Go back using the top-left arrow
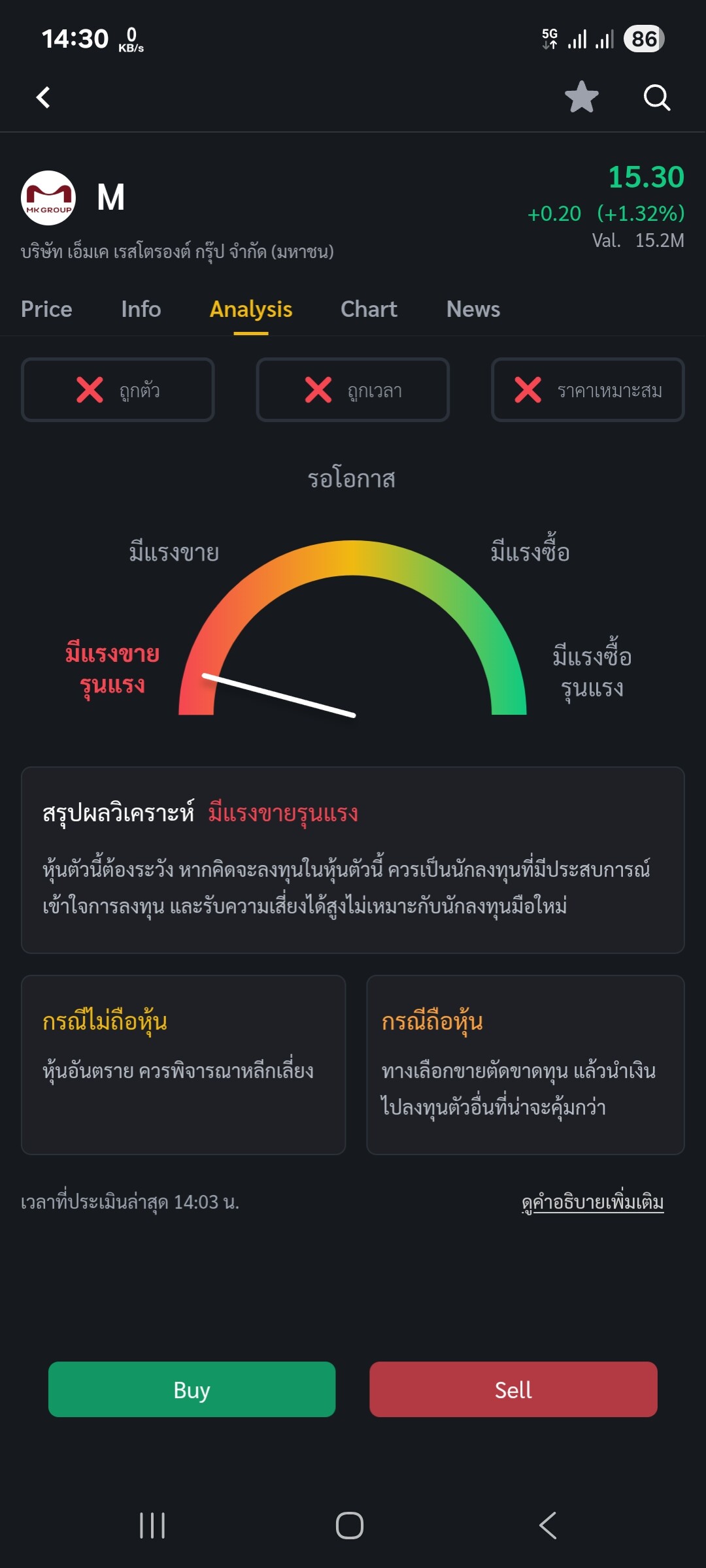The height and width of the screenshot is (1568, 706). tap(43, 97)
